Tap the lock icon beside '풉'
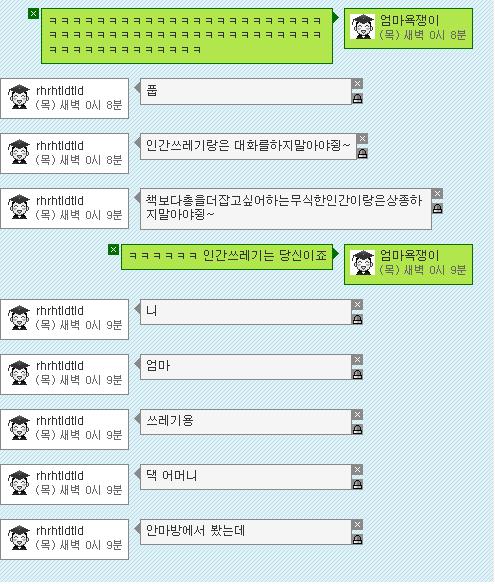Image resolution: width=495 pixels, height=584 pixels. click(358, 98)
